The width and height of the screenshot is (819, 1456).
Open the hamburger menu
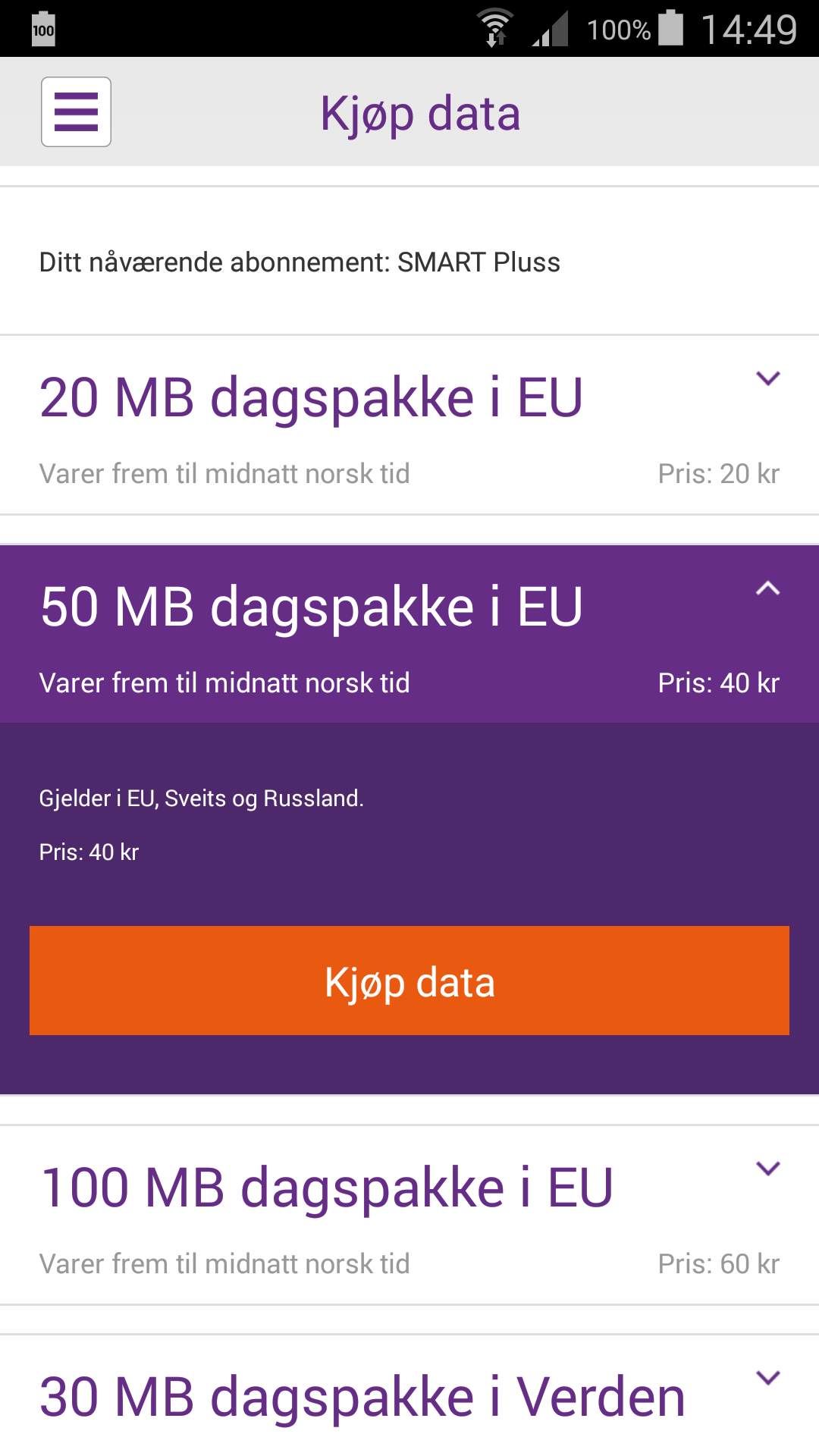pos(76,111)
